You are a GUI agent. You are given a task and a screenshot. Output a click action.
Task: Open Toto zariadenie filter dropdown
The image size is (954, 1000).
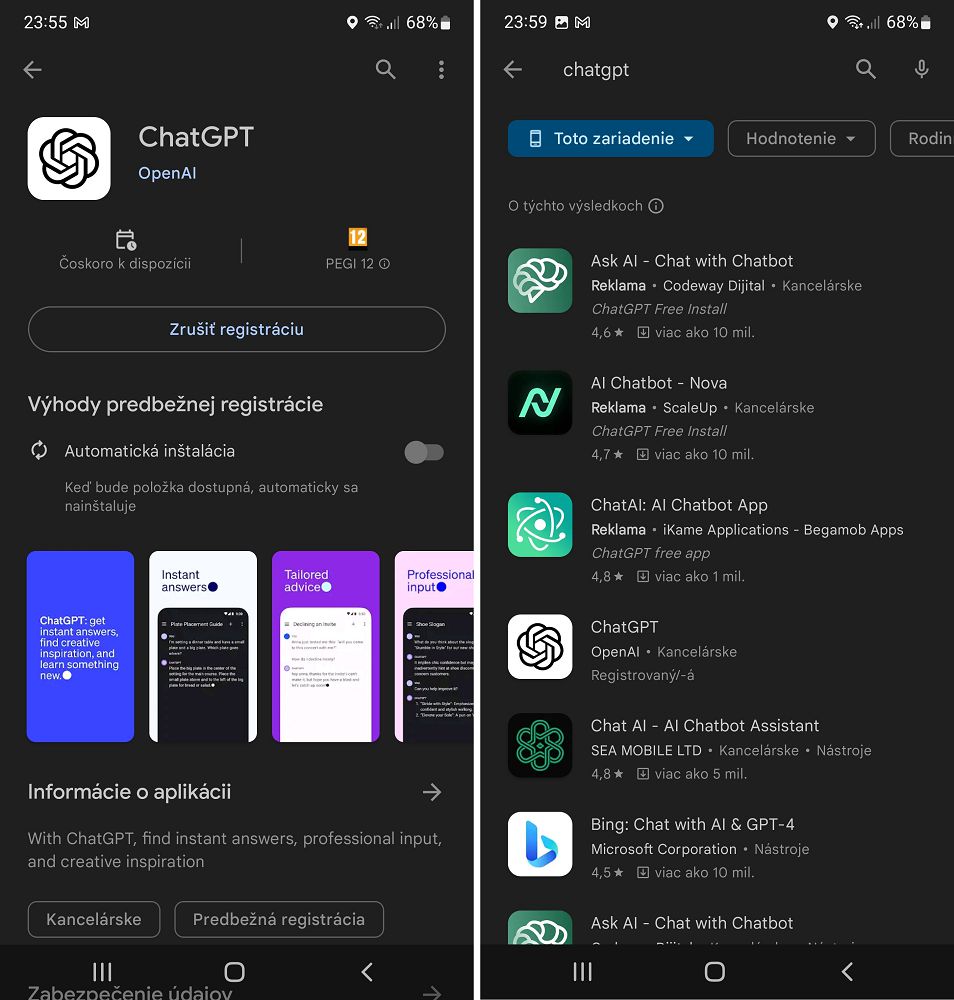pos(611,139)
